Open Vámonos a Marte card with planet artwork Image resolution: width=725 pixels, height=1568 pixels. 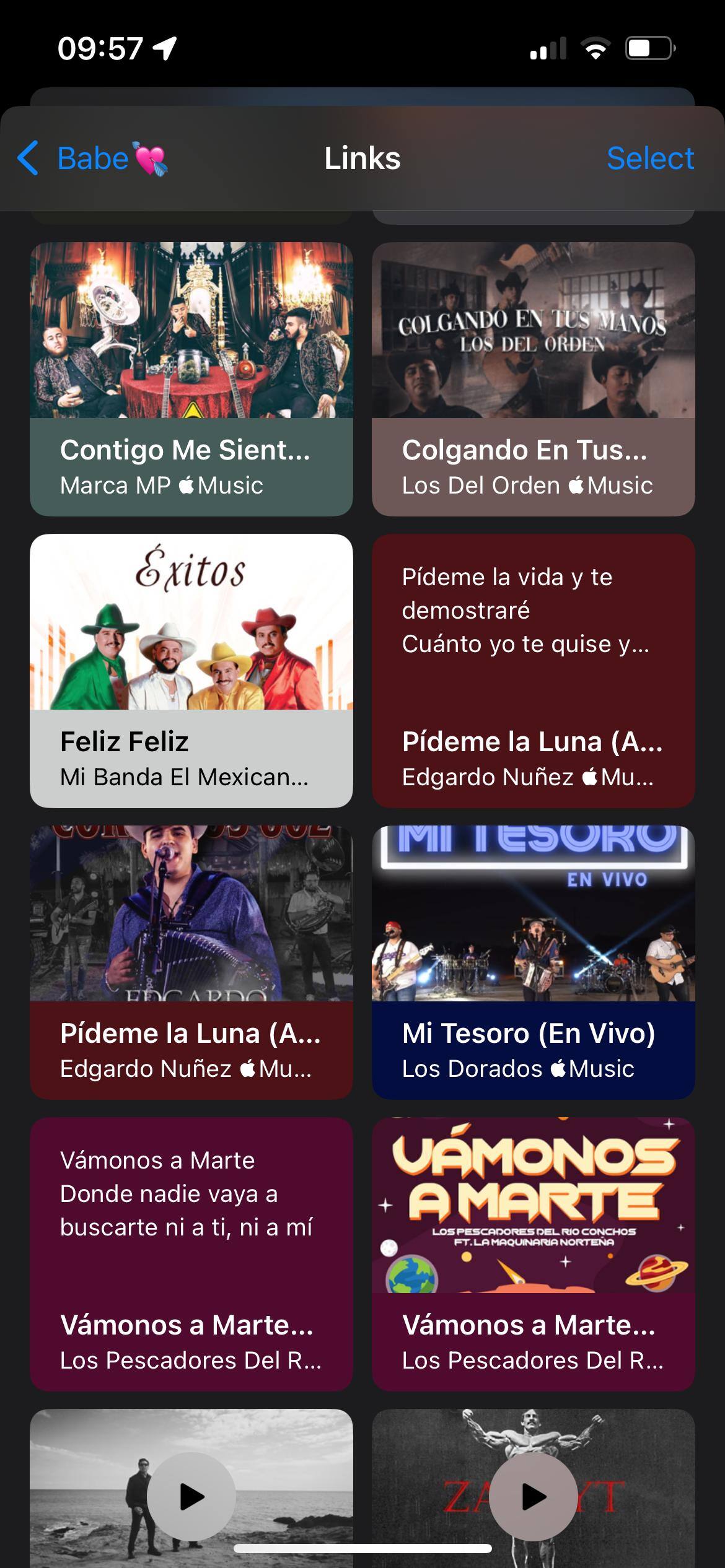coord(533,1254)
